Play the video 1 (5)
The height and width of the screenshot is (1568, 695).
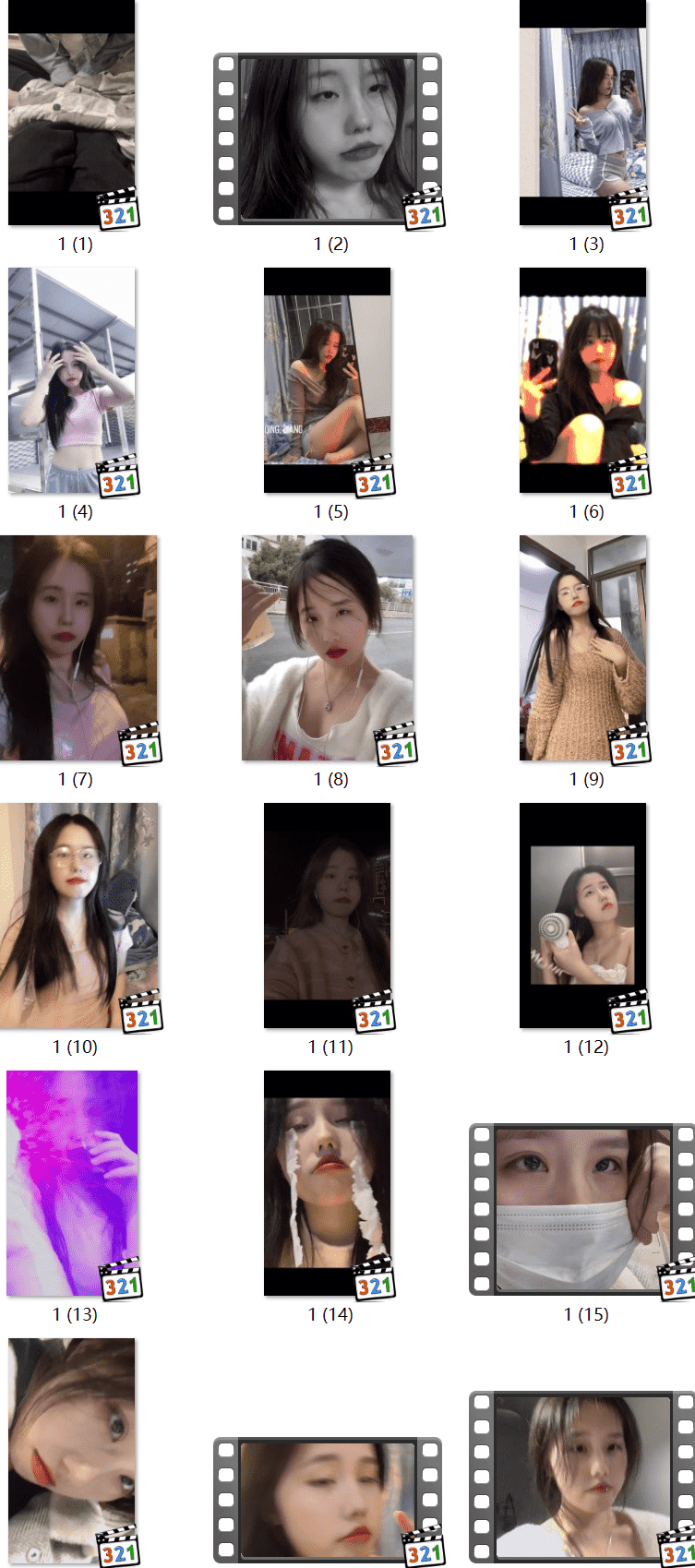(327, 380)
